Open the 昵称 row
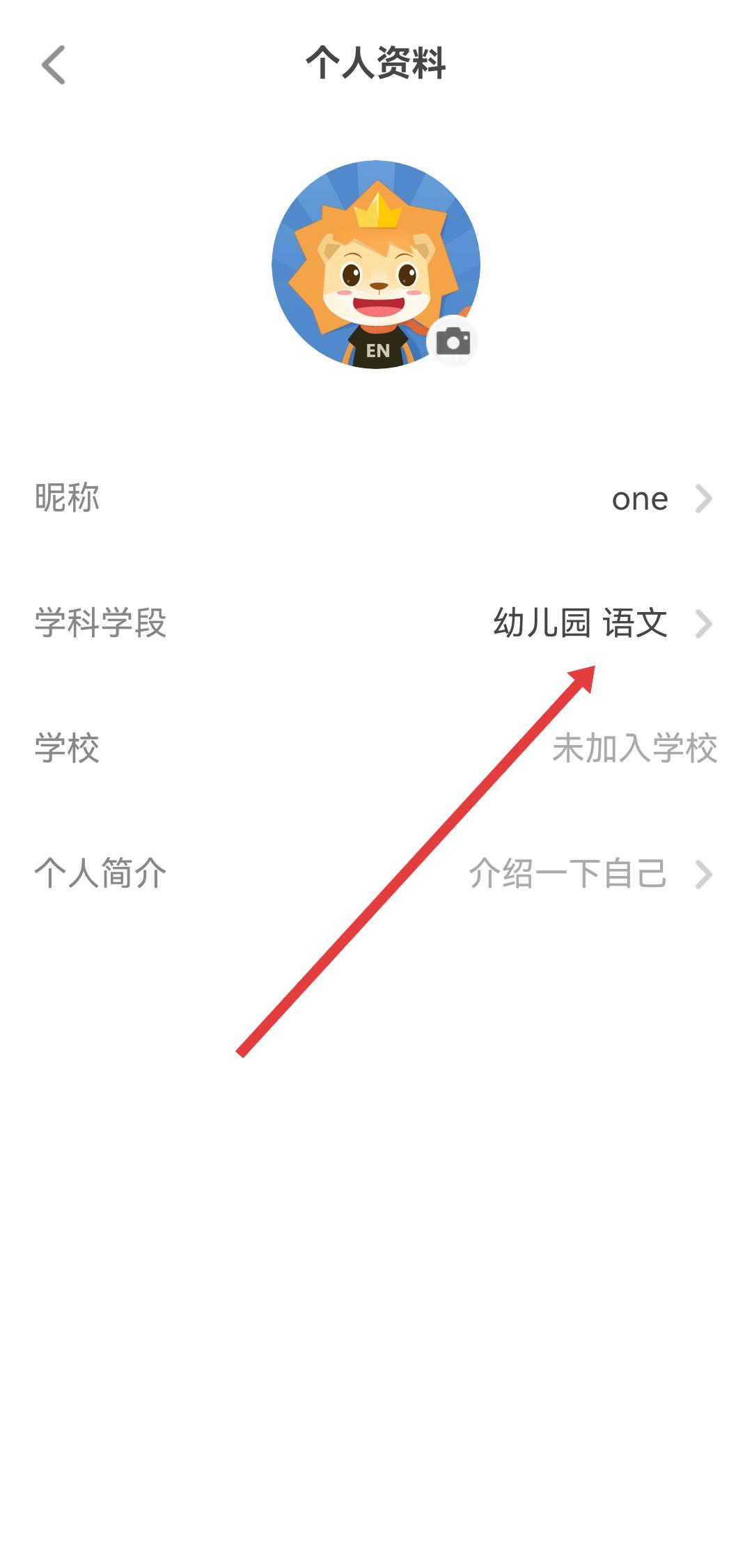Image resolution: width=752 pixels, height=1568 pixels. (x=376, y=499)
